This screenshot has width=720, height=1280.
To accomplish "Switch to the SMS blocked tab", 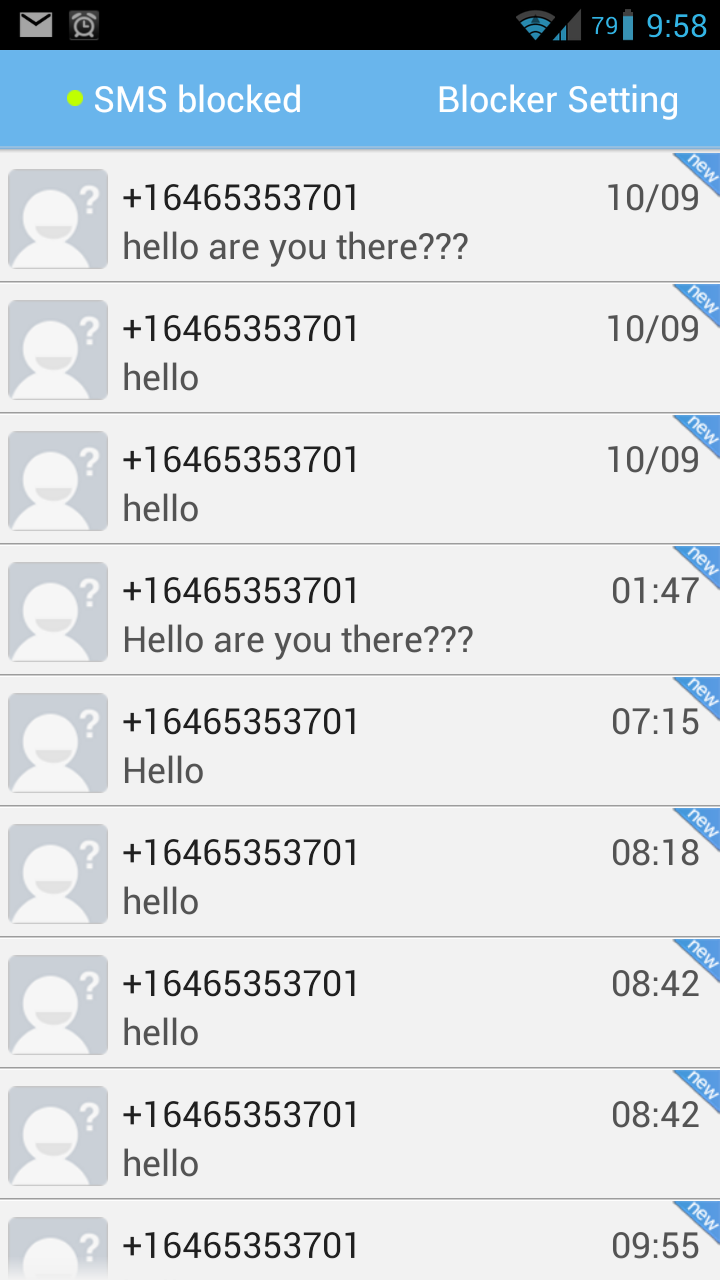I will pyautogui.click(x=185, y=100).
